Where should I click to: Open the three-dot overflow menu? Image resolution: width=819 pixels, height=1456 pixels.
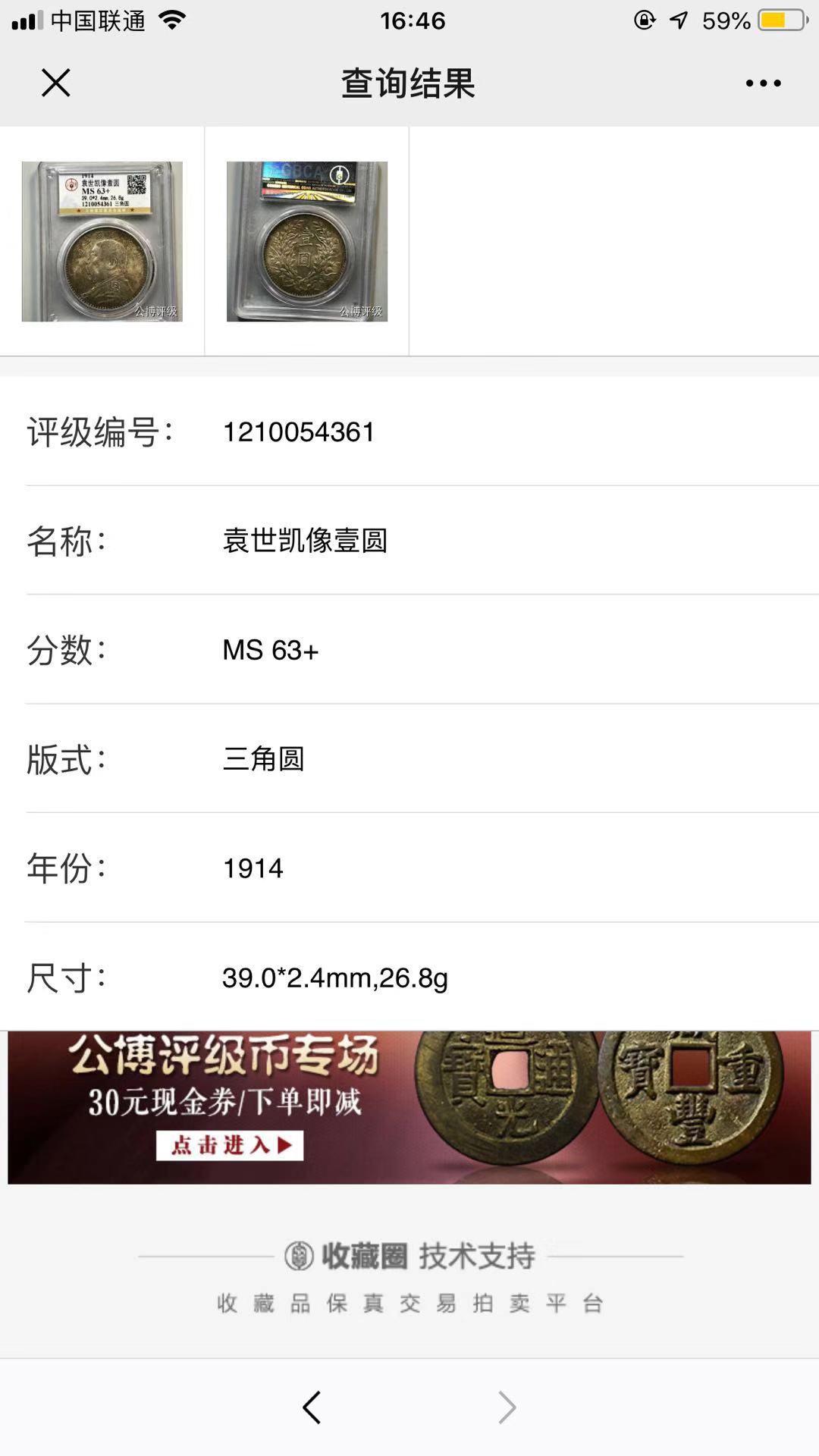pos(763,83)
